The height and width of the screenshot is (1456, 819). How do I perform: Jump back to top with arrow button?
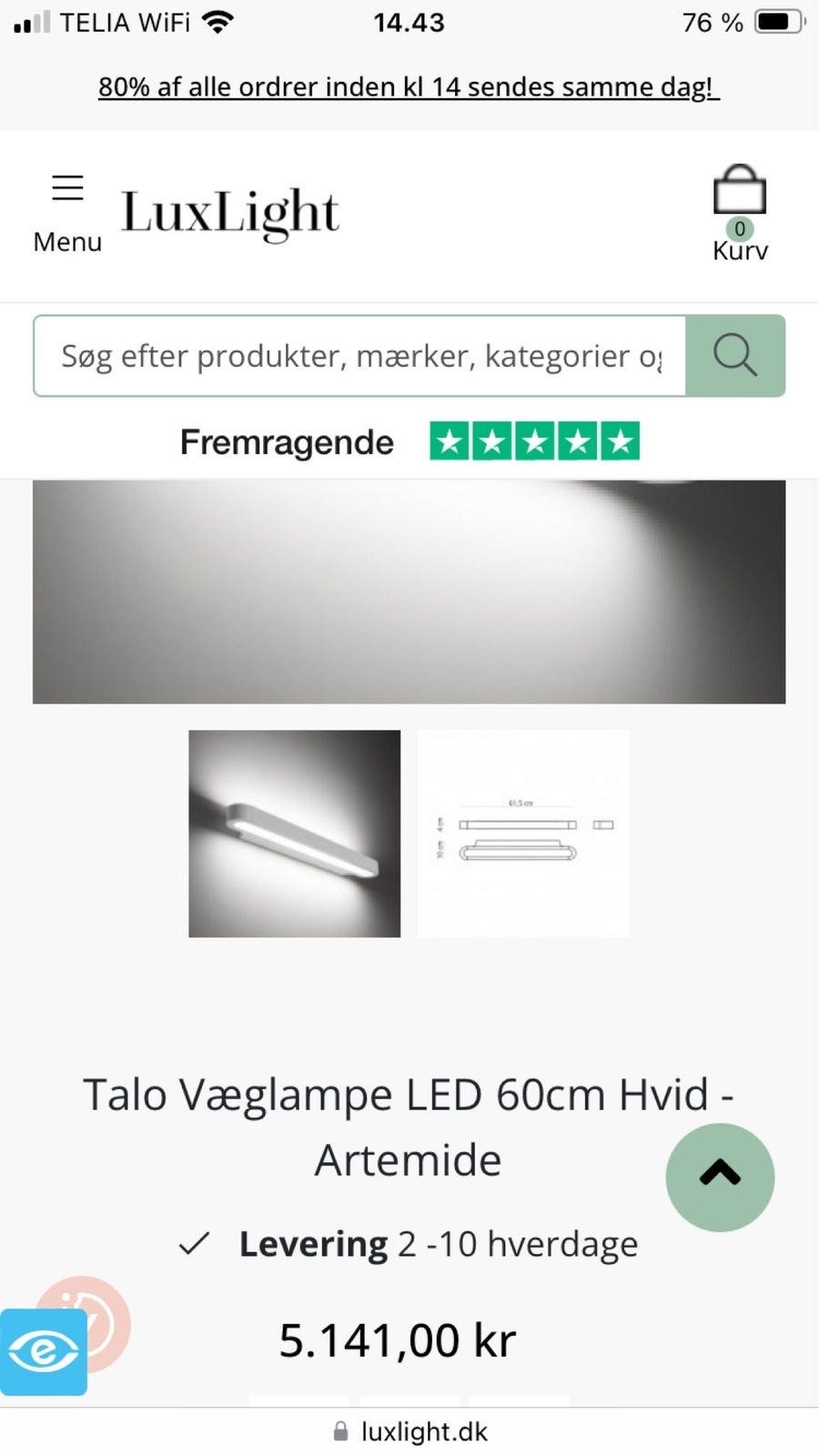click(720, 1177)
